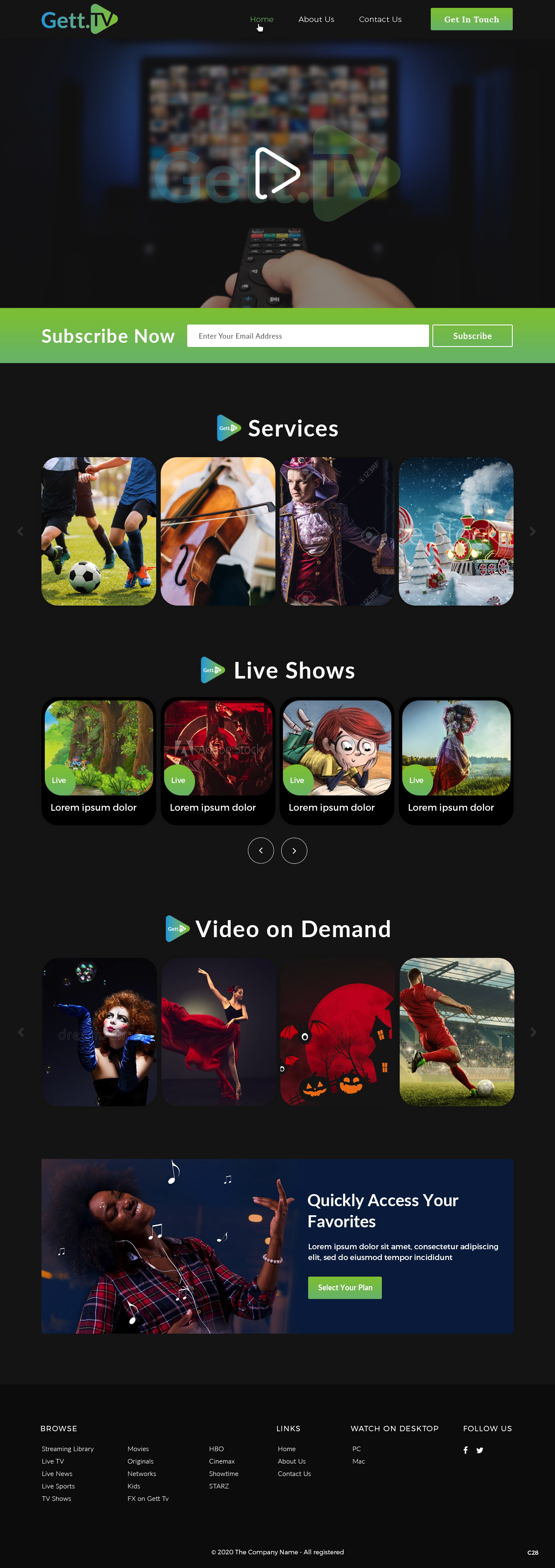Open the About Us nav link

pyautogui.click(x=316, y=19)
